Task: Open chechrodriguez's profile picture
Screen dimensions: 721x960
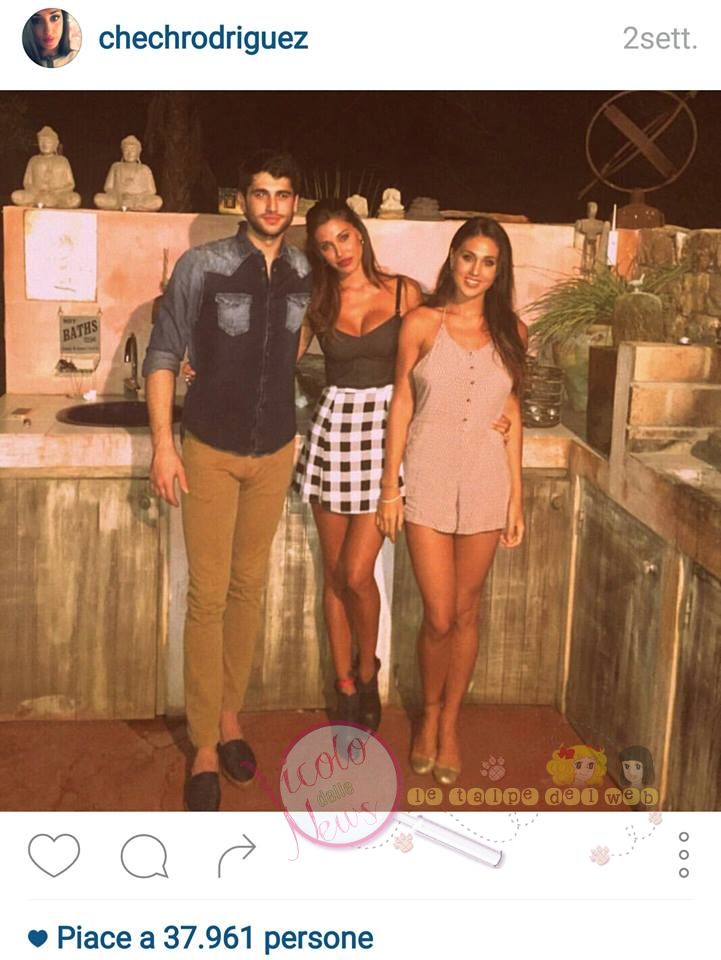Action: (x=52, y=38)
